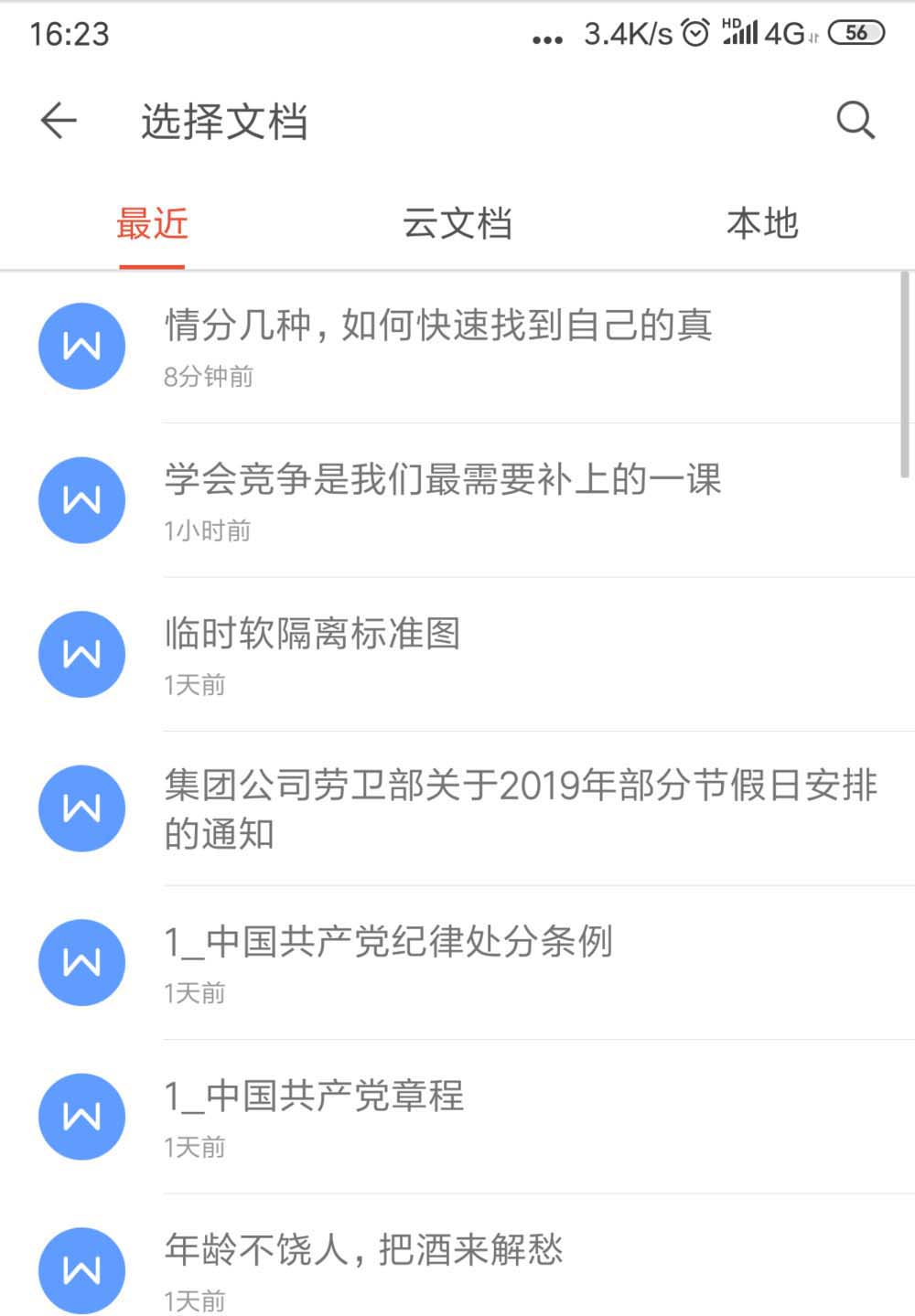The image size is (915, 1316).
Task: Select document 学会竞争是我们最需要补上的一课
Action: pos(443,499)
